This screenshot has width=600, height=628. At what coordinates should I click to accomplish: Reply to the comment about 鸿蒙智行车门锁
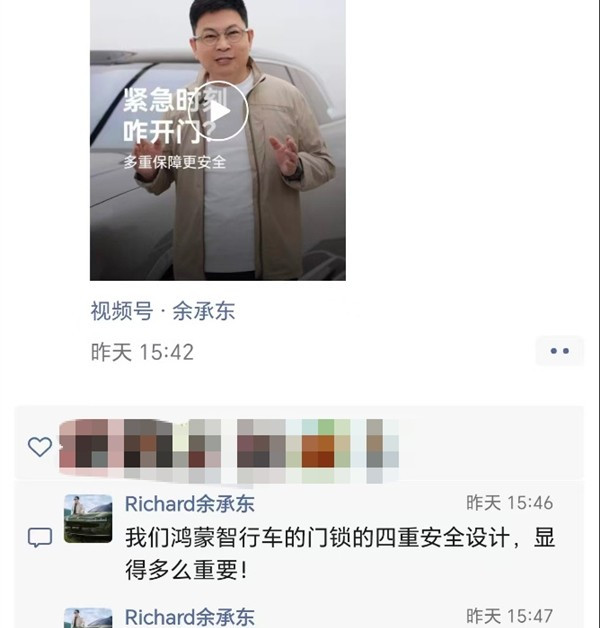[x=339, y=553]
